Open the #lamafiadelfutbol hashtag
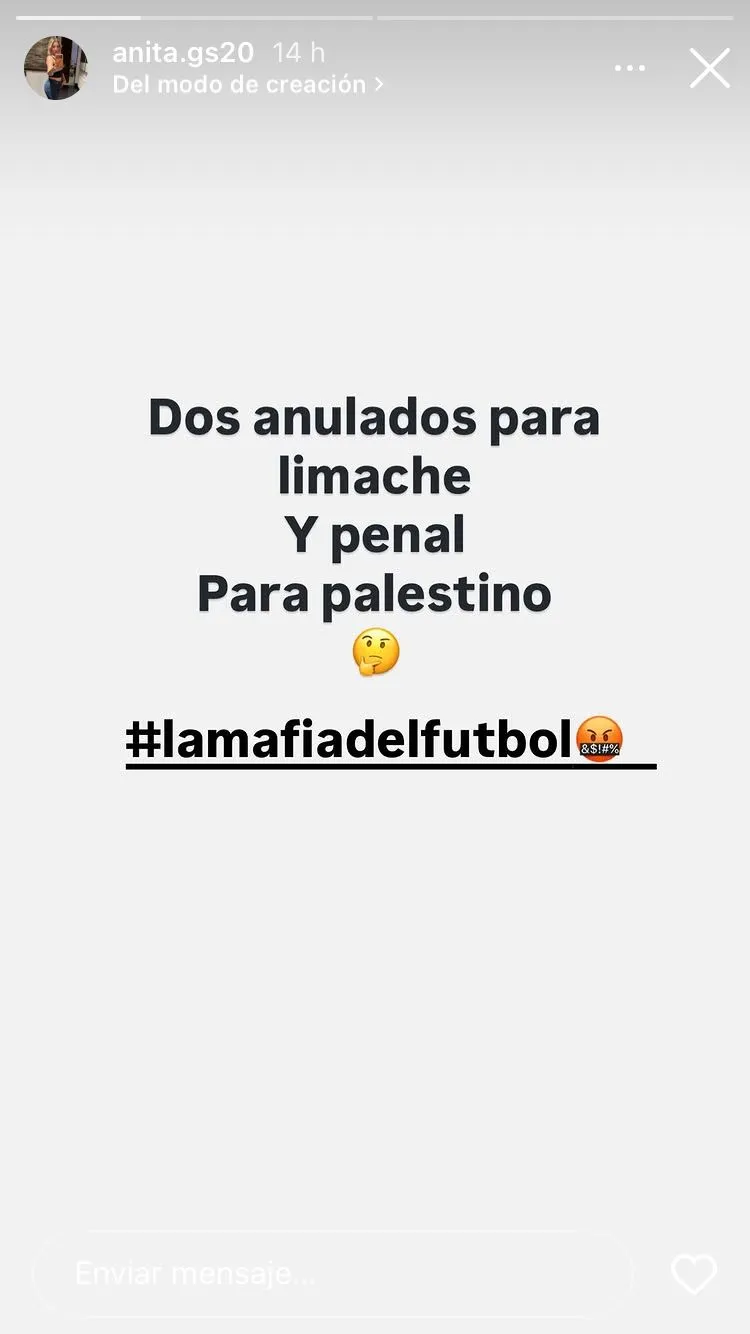750x1334 pixels. (x=350, y=739)
